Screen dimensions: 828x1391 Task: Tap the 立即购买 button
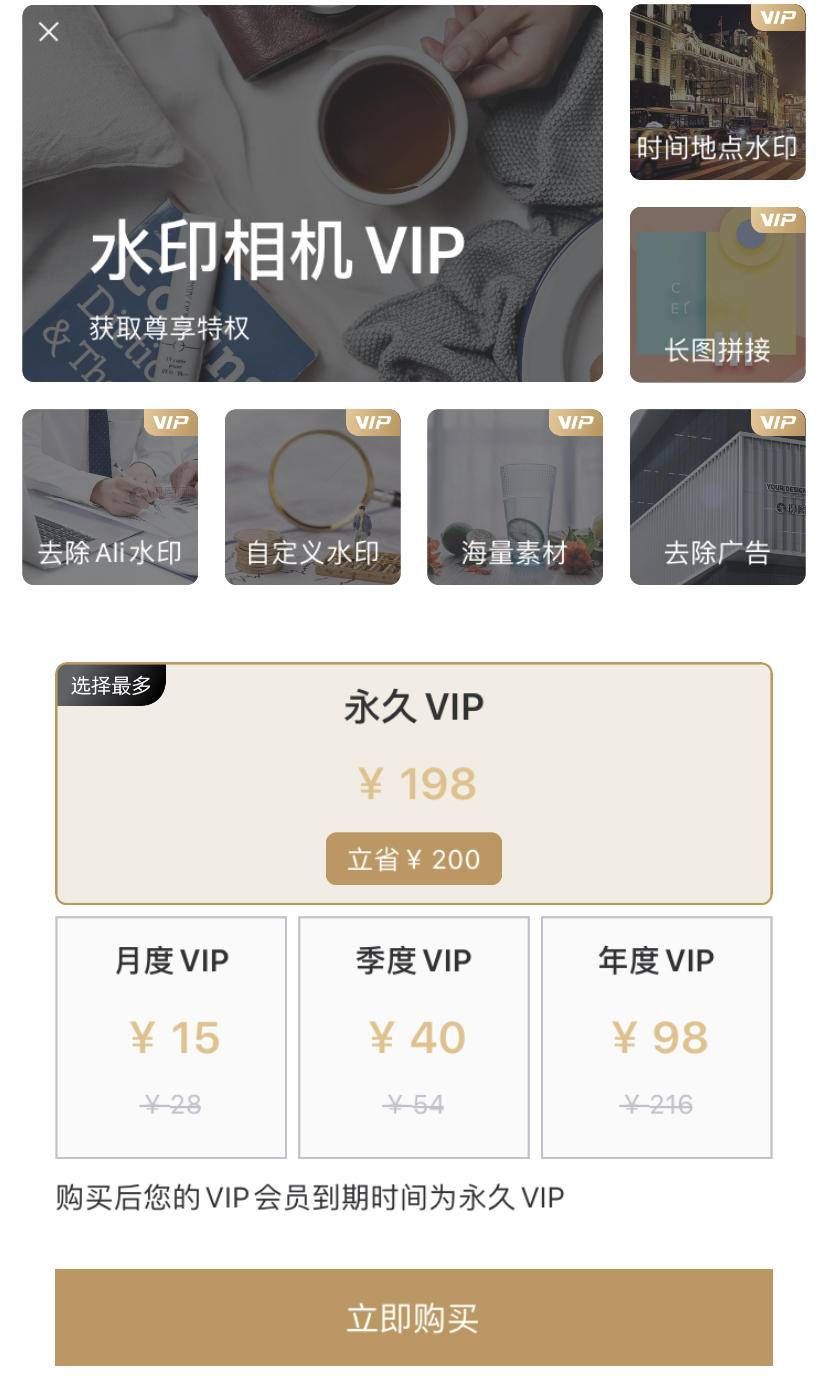click(414, 1317)
